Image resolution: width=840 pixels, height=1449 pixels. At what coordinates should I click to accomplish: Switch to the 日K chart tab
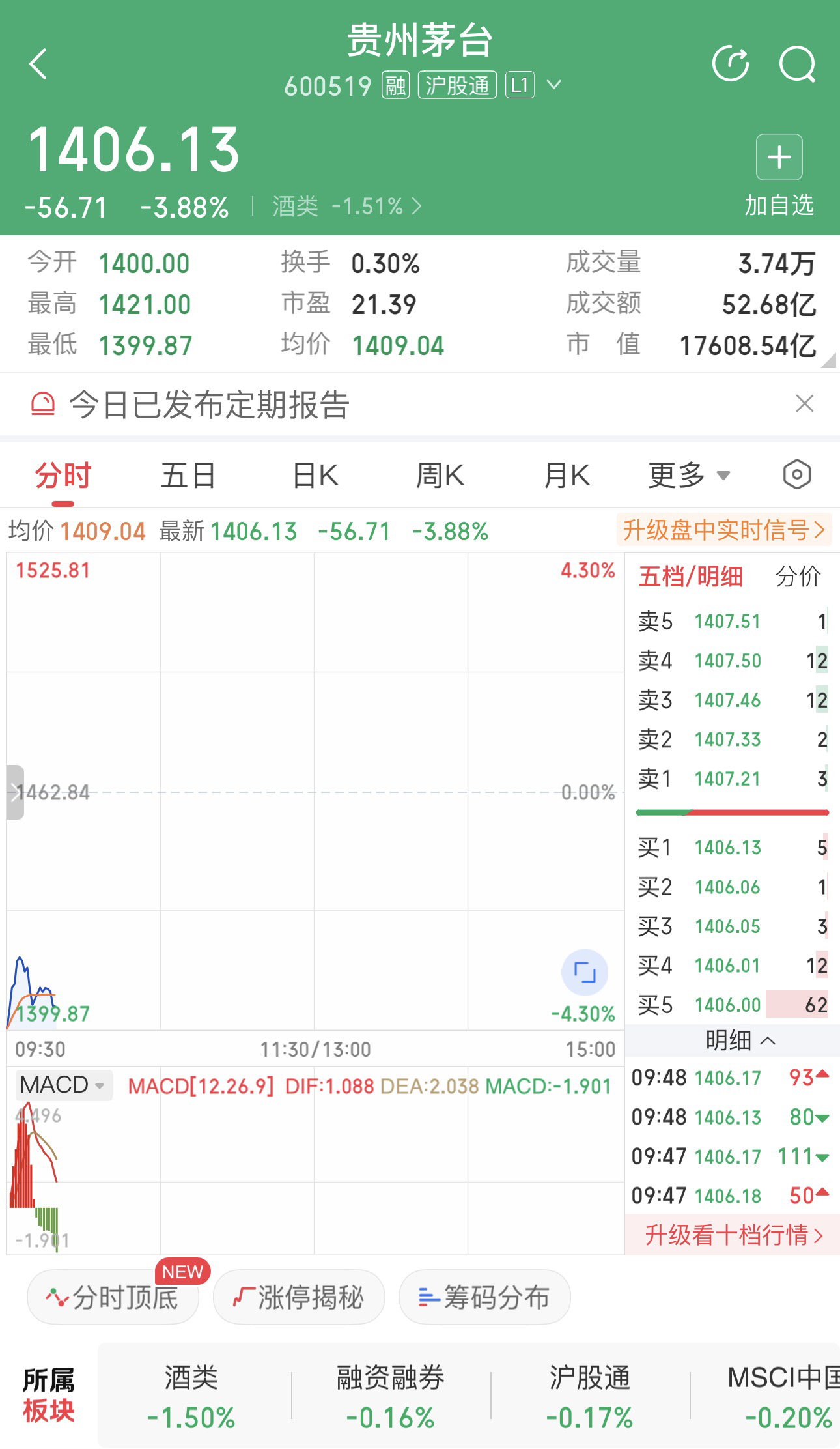coord(315,476)
